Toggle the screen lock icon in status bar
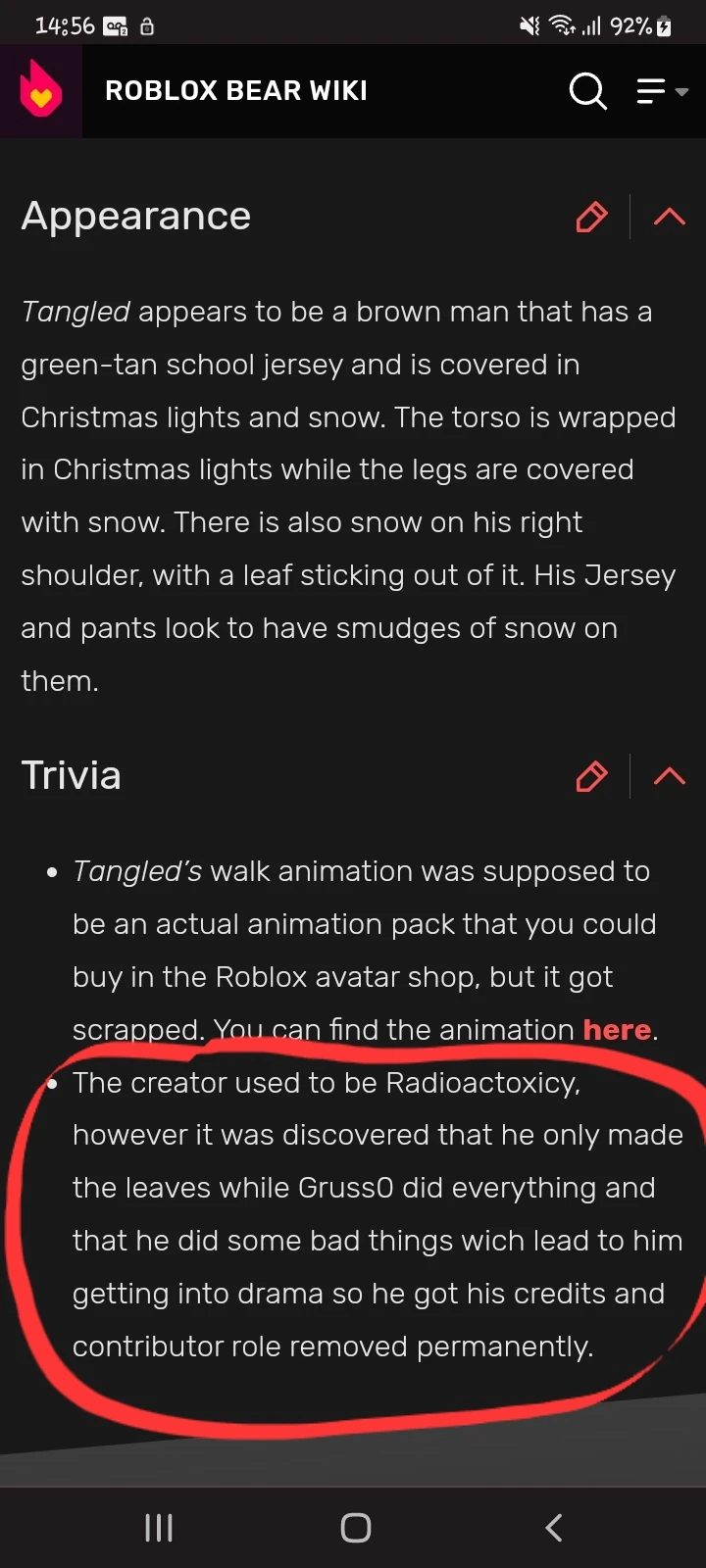The image size is (706, 1568). click(147, 24)
